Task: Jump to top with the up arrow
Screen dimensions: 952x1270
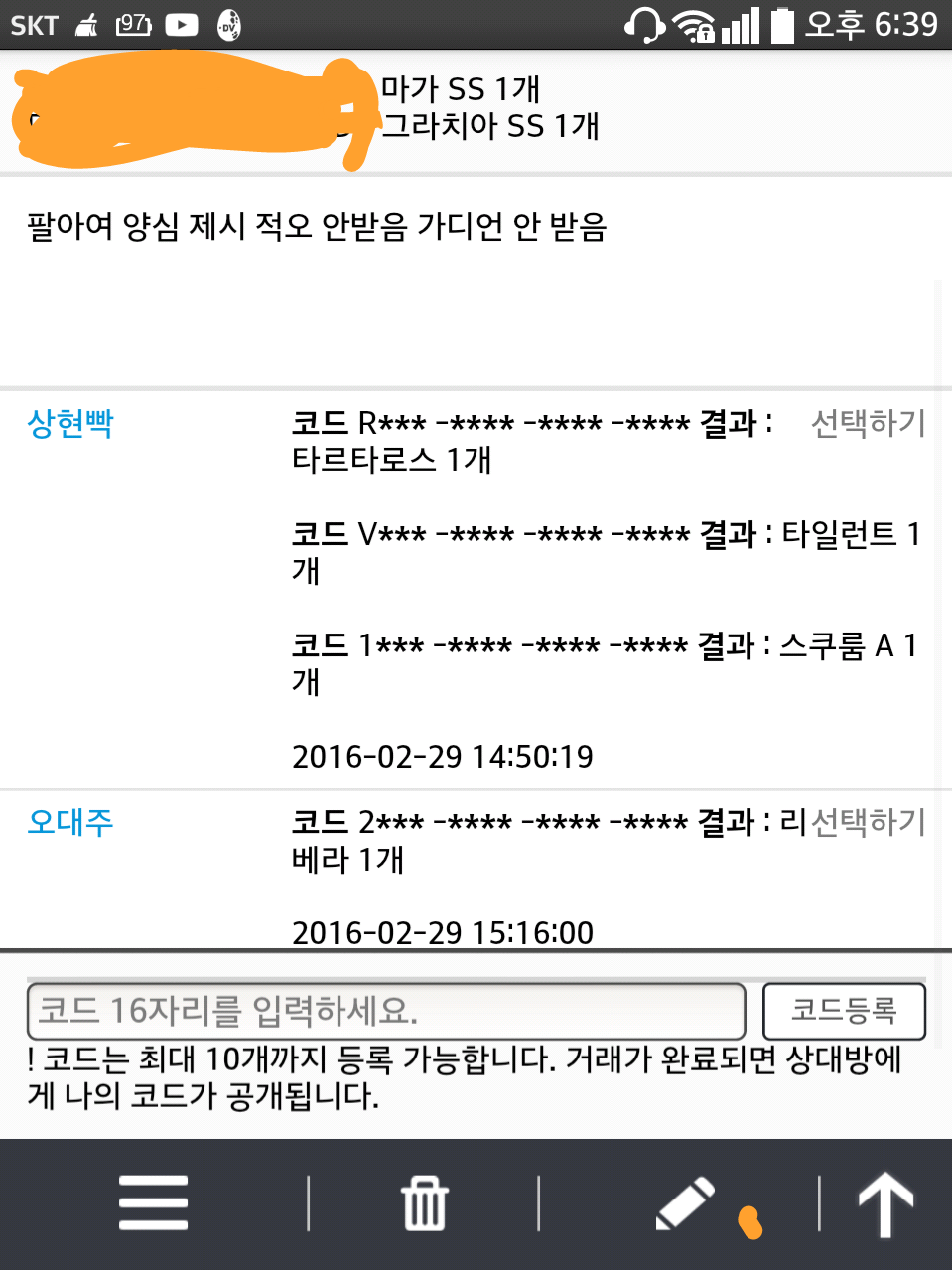Action: click(x=884, y=1203)
